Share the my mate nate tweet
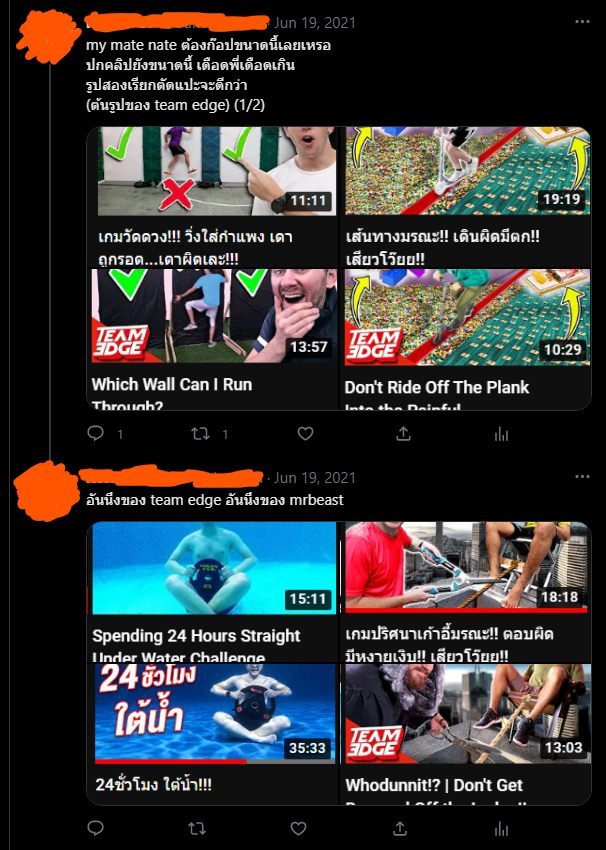The height and width of the screenshot is (850, 606). click(x=403, y=433)
